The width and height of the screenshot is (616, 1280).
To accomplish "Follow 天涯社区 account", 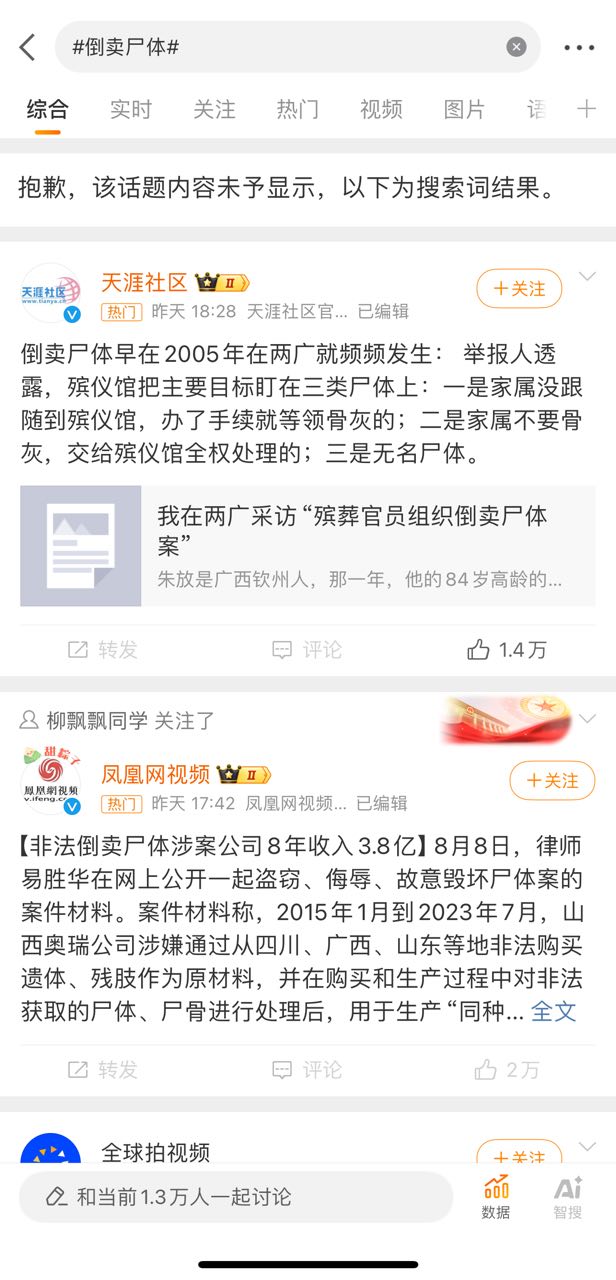I will pos(519,289).
